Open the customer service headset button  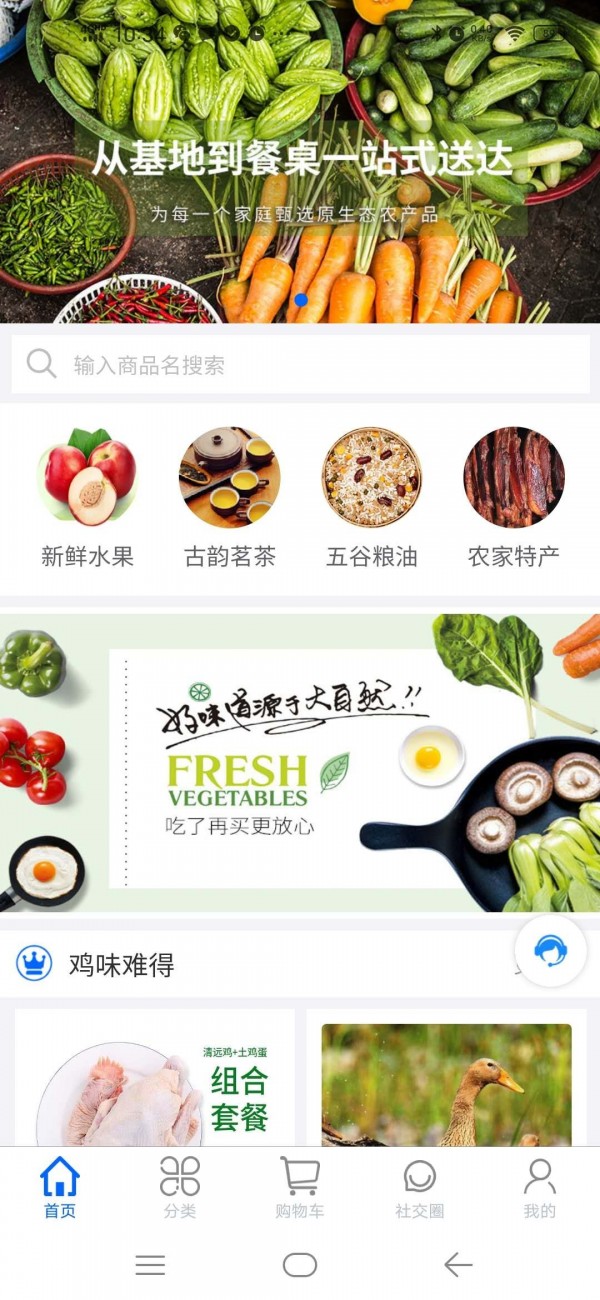tap(550, 951)
